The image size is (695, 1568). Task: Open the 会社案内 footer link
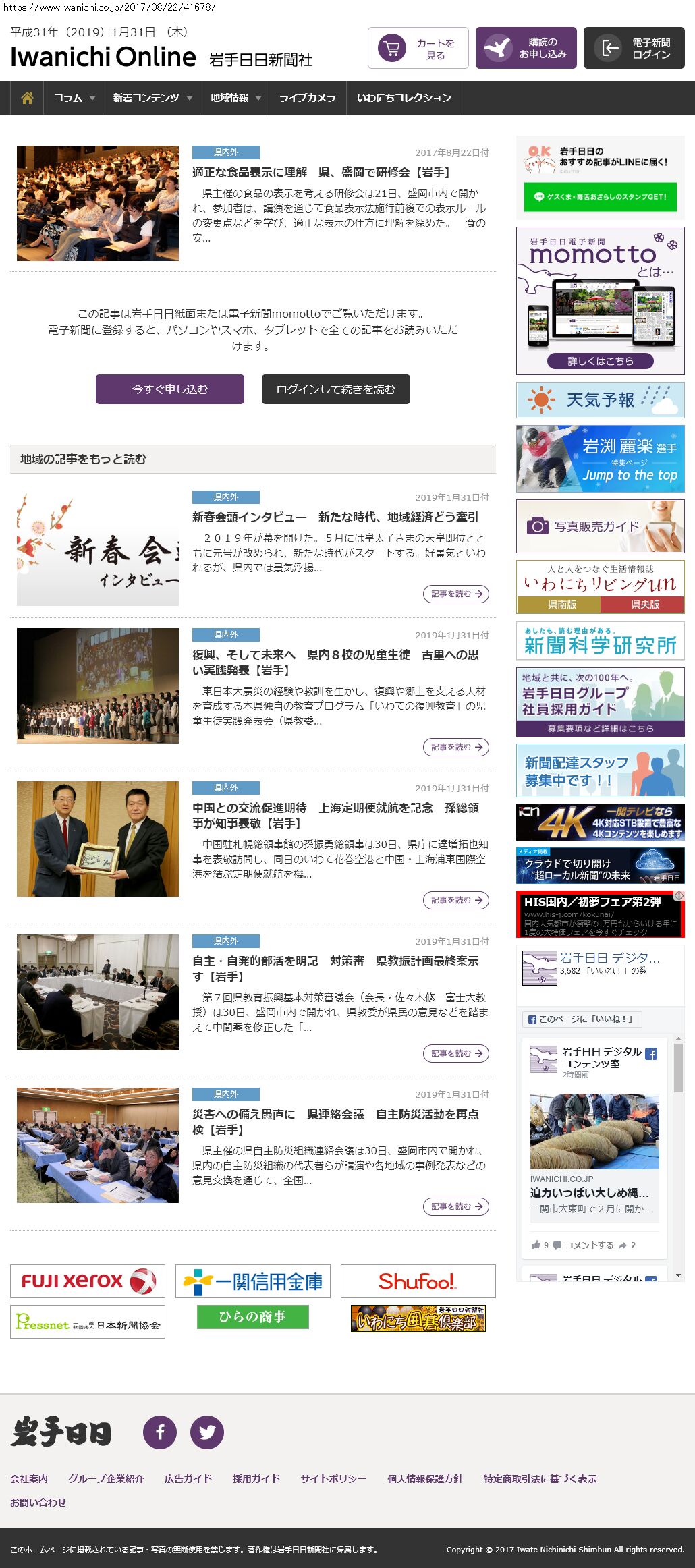[29, 1478]
